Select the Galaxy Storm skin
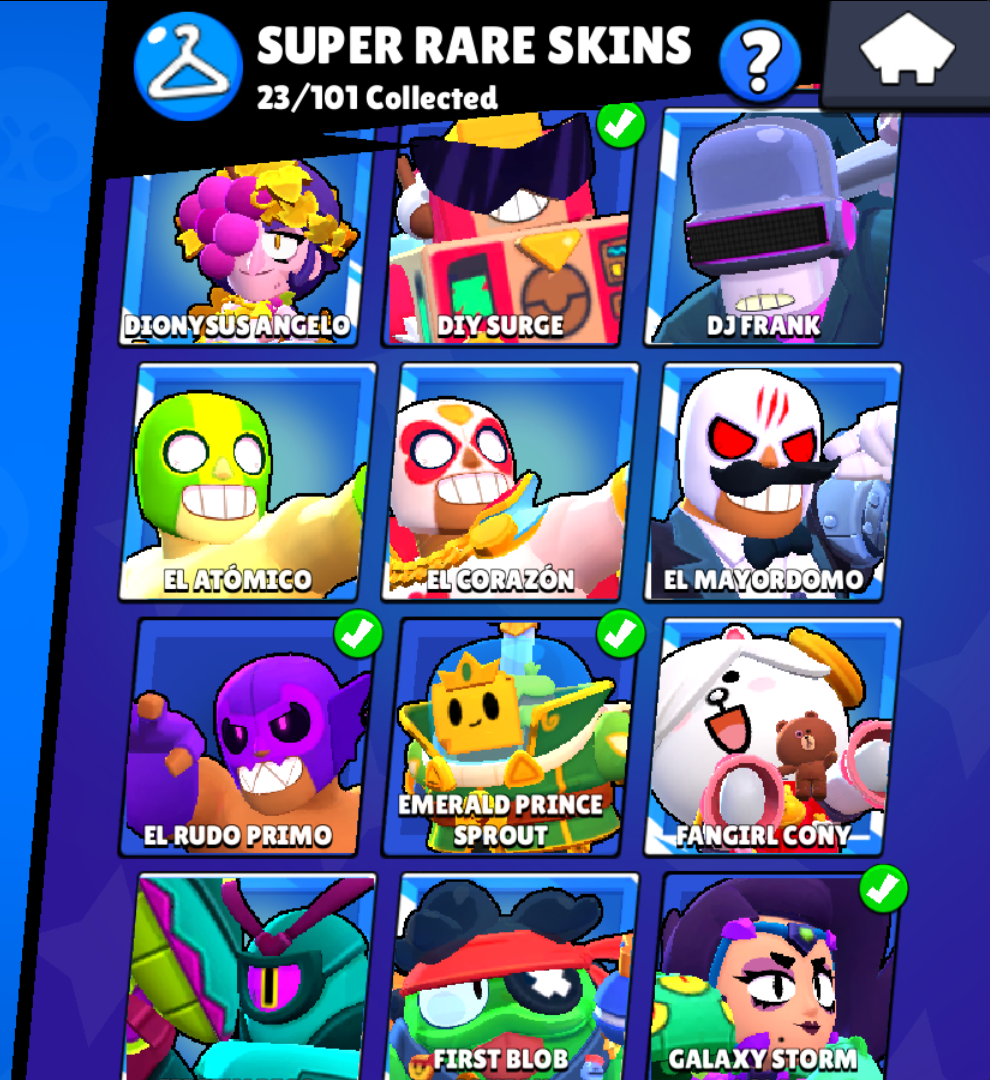 pyautogui.click(x=771, y=975)
